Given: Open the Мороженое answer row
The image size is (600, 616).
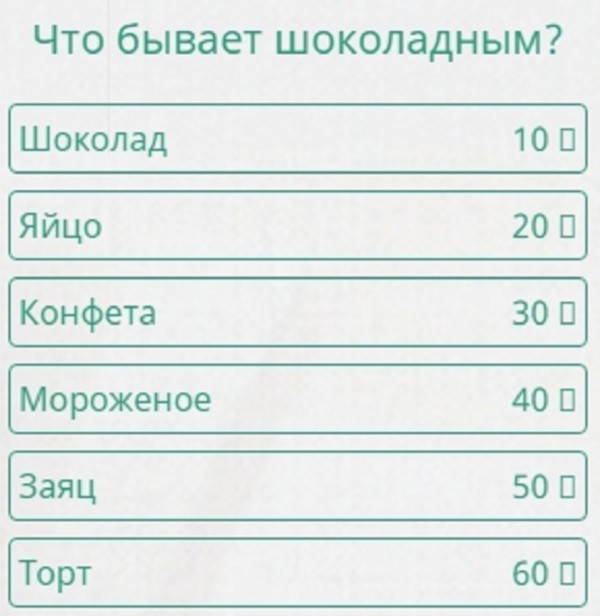Looking at the screenshot, I should coord(298,400).
